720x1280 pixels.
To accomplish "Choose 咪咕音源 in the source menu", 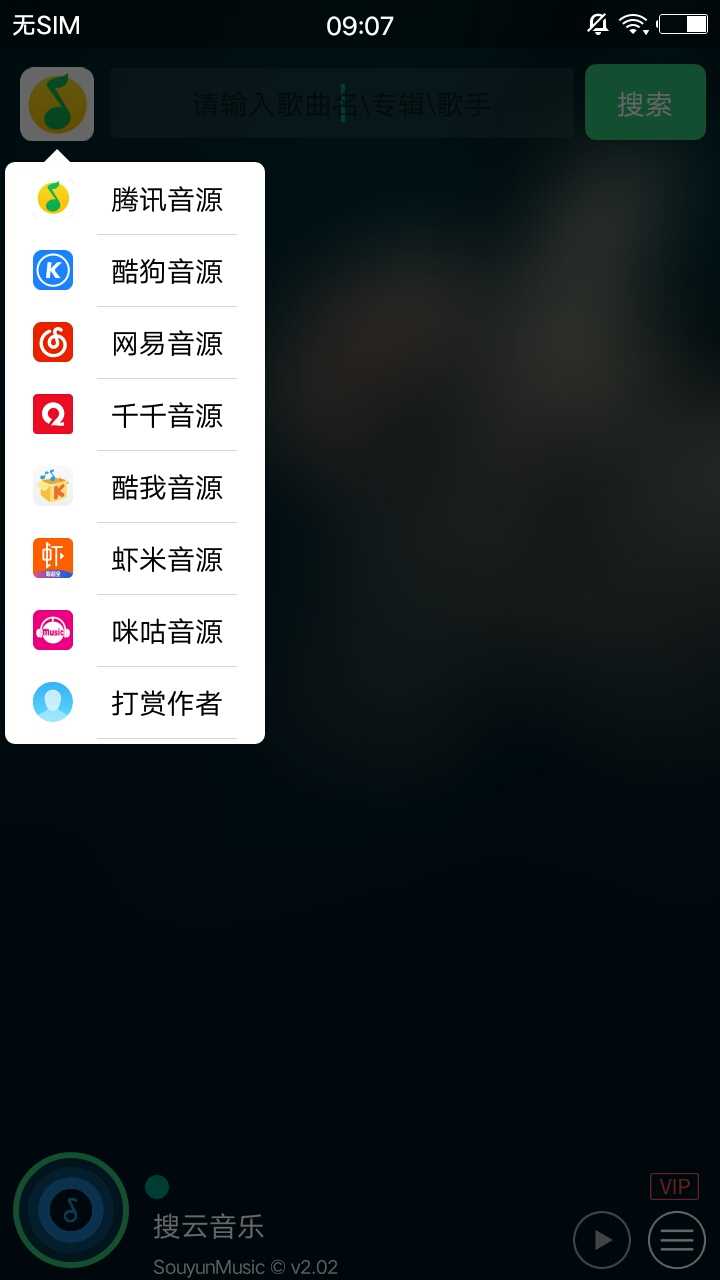I will tap(166, 630).
